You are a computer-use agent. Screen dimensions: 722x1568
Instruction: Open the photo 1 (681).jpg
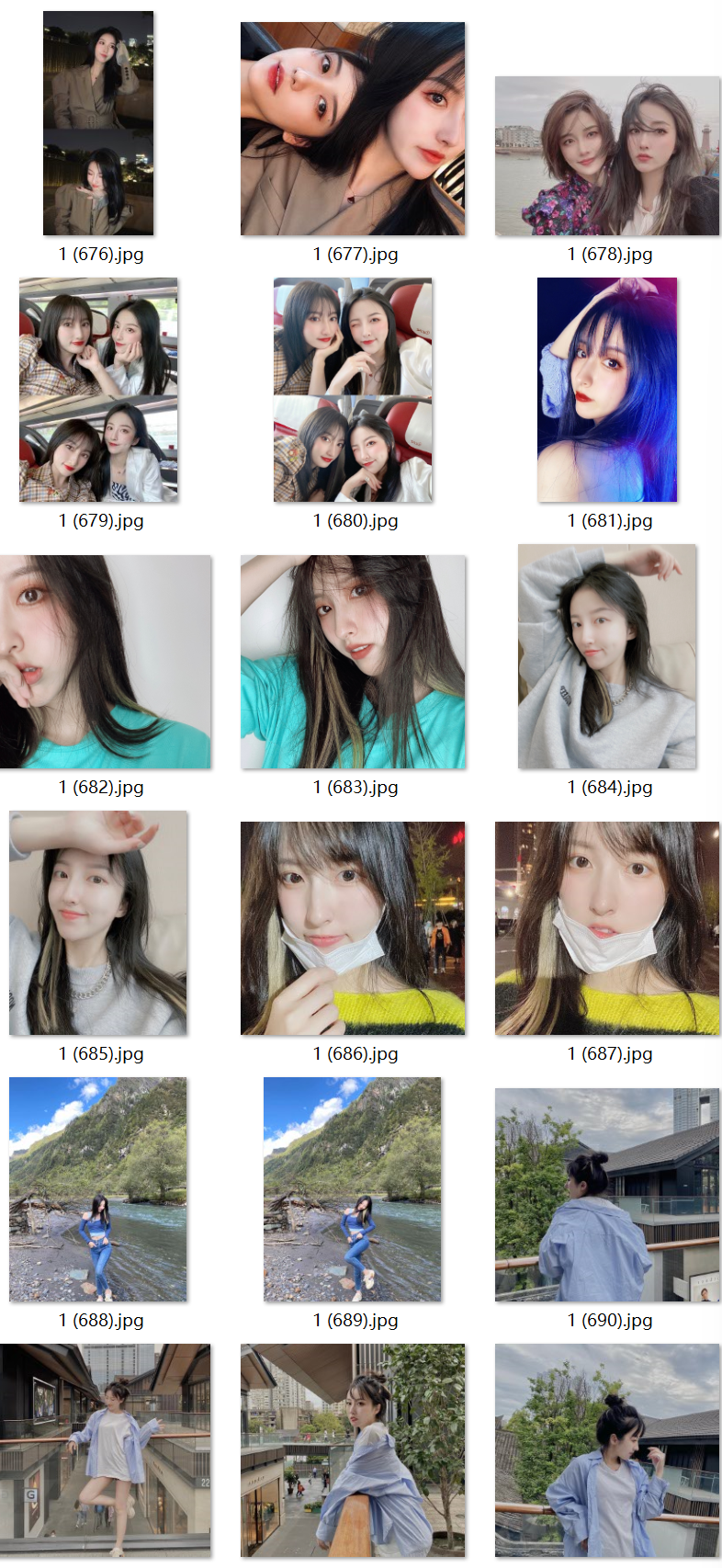click(x=607, y=390)
